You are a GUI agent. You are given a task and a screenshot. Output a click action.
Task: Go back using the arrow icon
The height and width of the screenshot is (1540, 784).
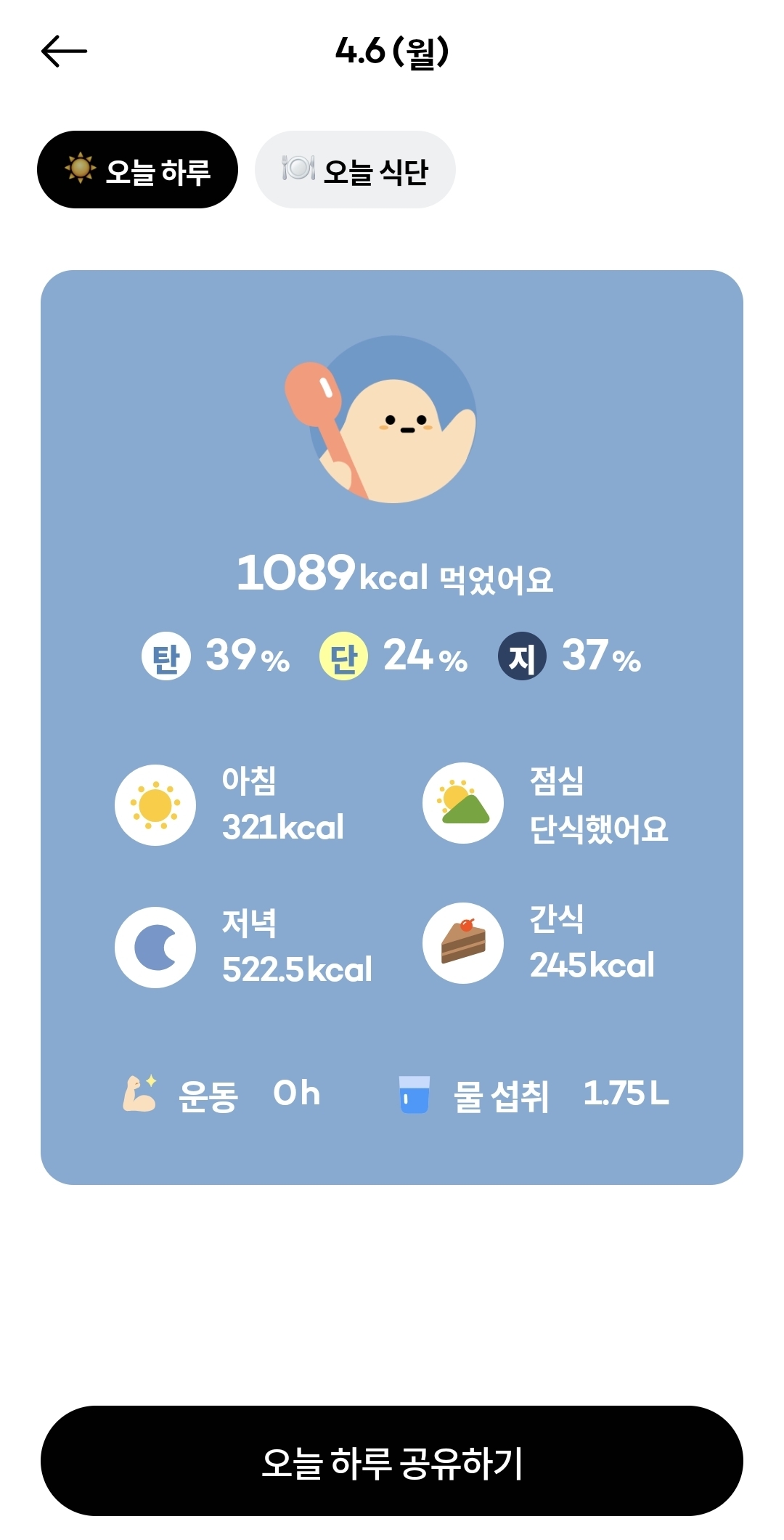[64, 52]
